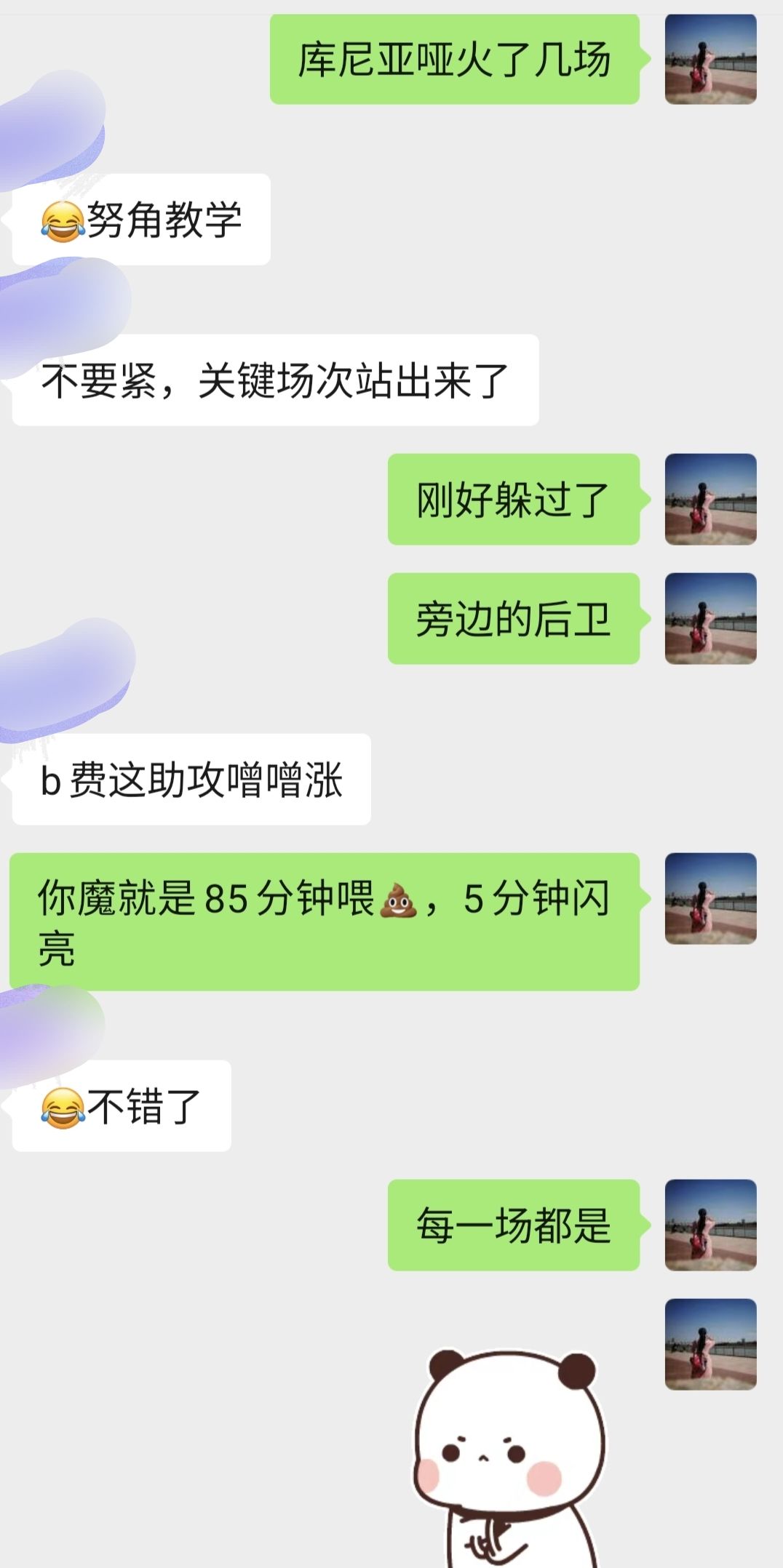Tap avatar beside the panda sticker
The height and width of the screenshot is (1568, 783).
coord(710,1345)
